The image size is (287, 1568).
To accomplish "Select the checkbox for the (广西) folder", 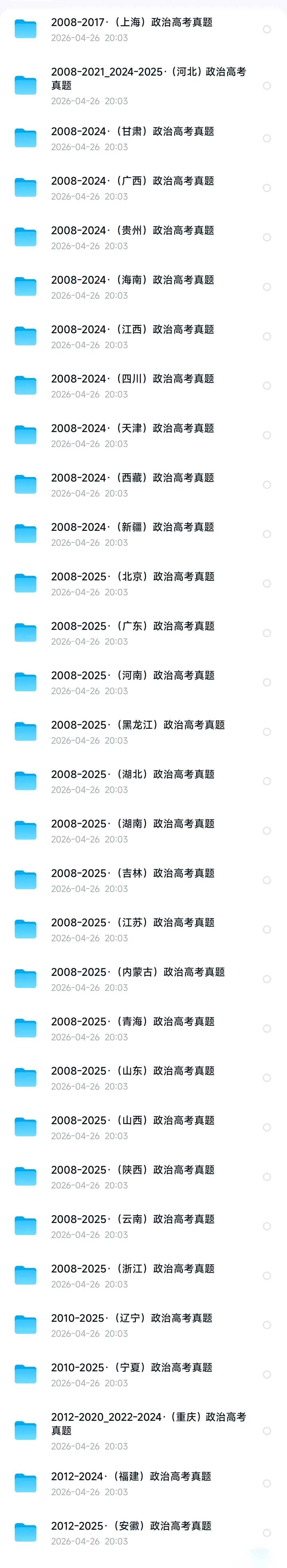I will coord(267,188).
